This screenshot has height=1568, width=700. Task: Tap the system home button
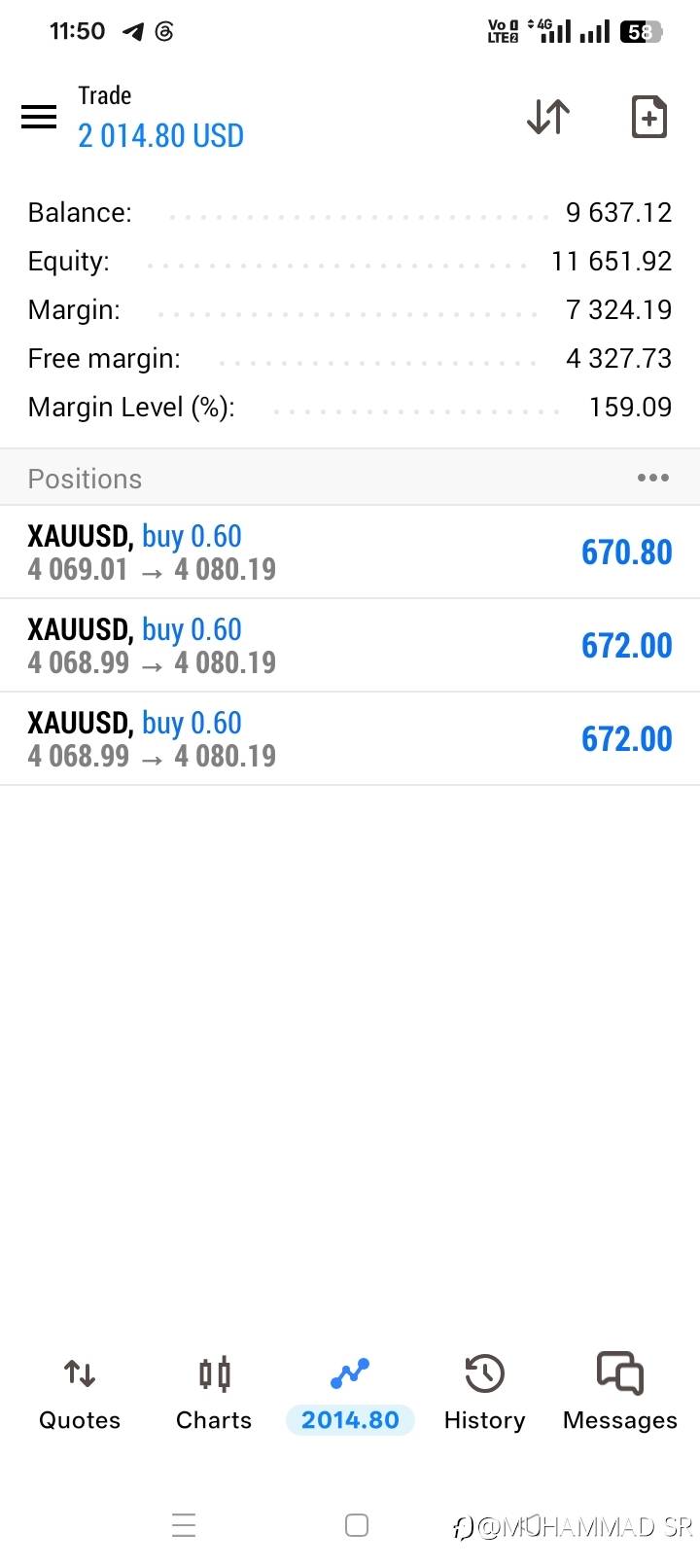pyautogui.click(x=357, y=1524)
